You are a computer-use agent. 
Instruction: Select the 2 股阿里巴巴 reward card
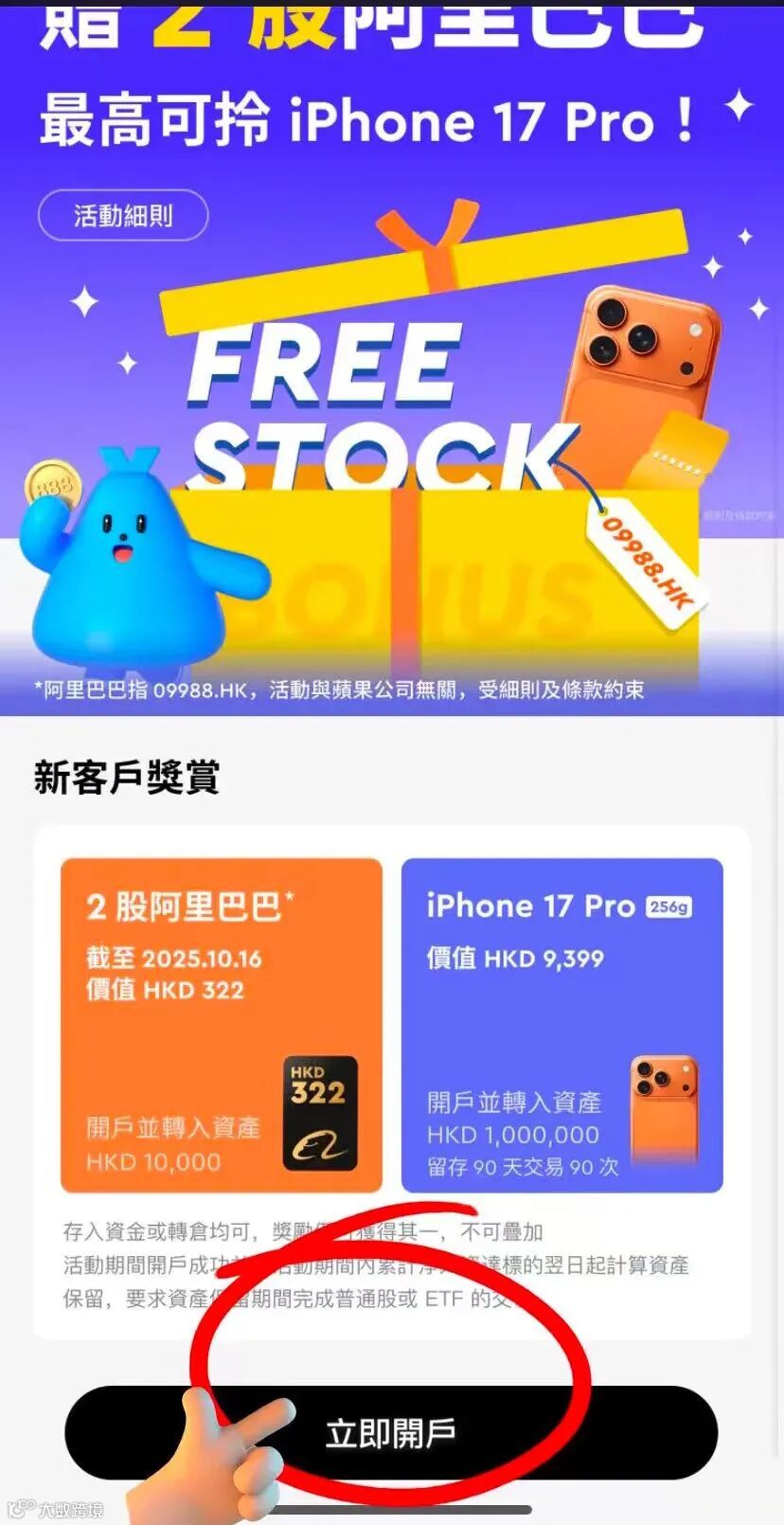[x=222, y=1023]
